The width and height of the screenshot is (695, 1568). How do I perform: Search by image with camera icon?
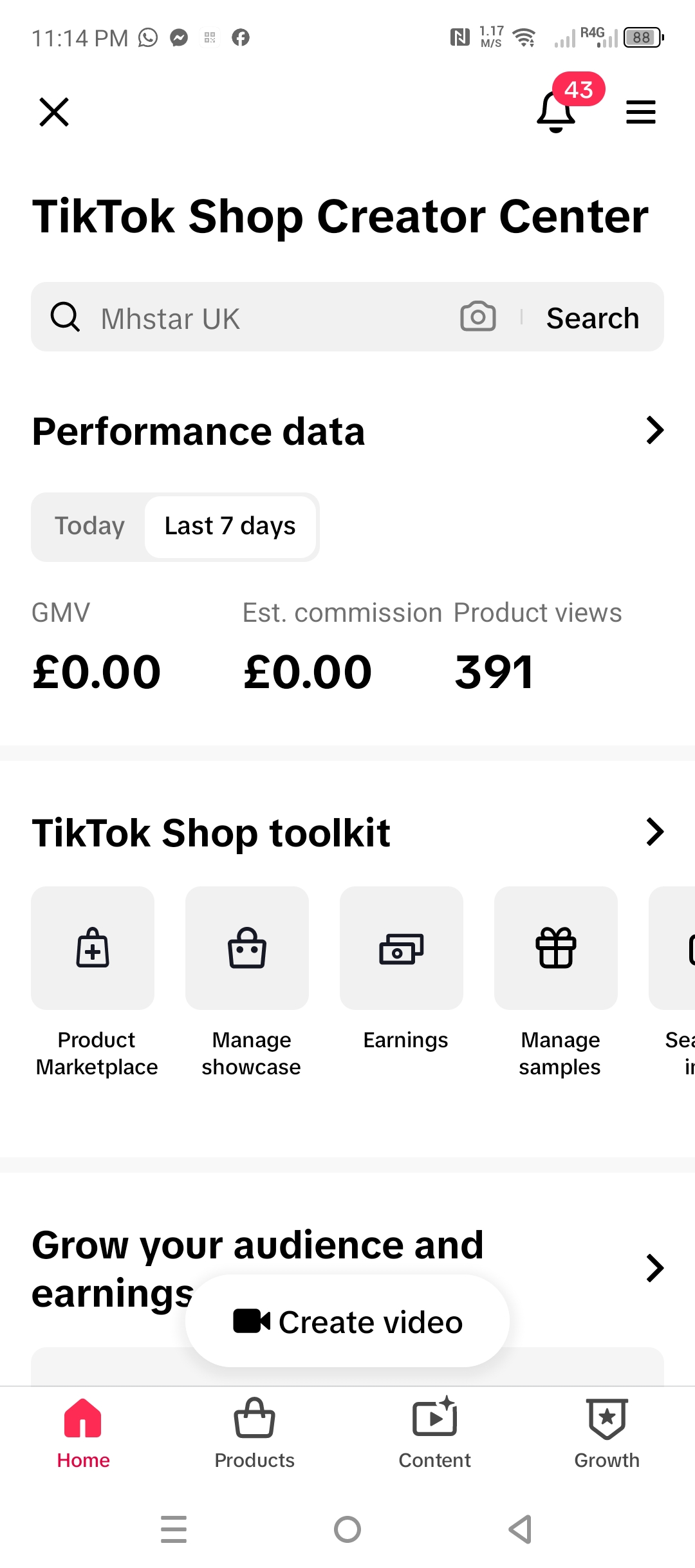(x=478, y=317)
